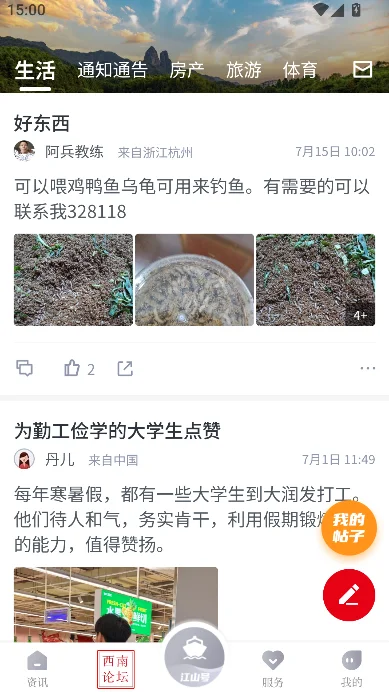This screenshot has height=692, width=389.
Task: Go to the 资讯 tab
Action: [37, 668]
